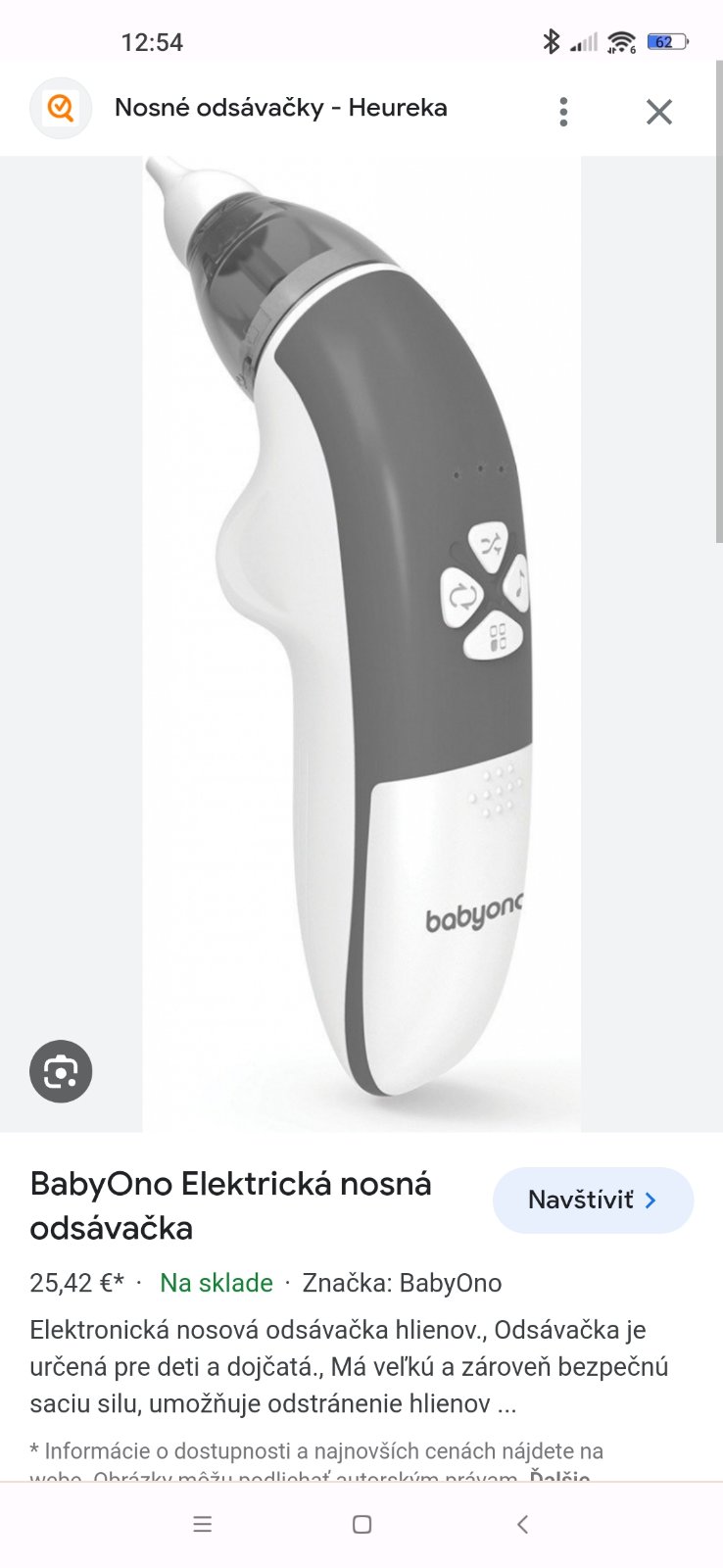Open the three-dot overflow menu
Viewport: 723px width, 1568px height.
[563, 112]
